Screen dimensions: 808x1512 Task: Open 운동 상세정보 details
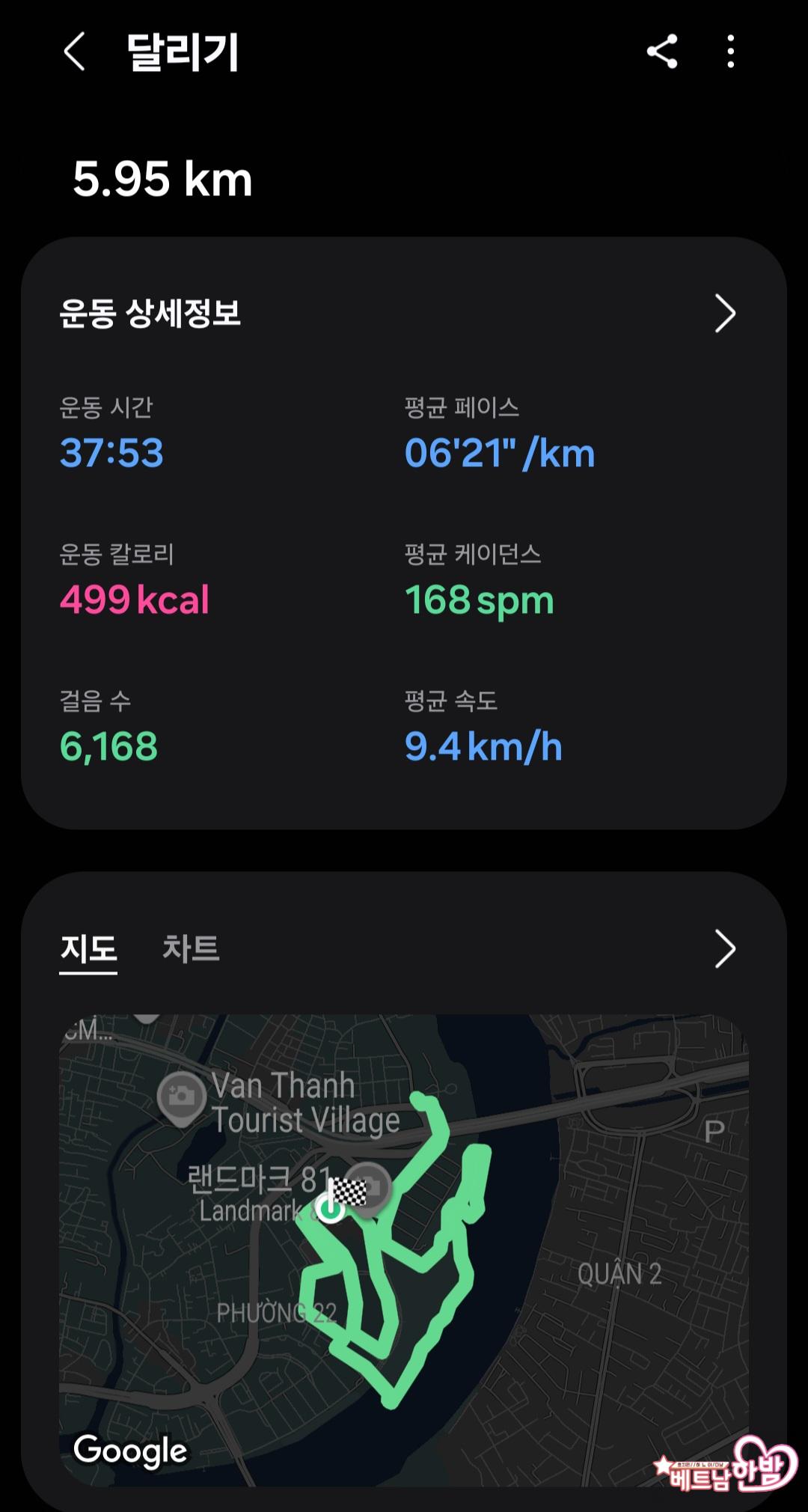click(724, 314)
